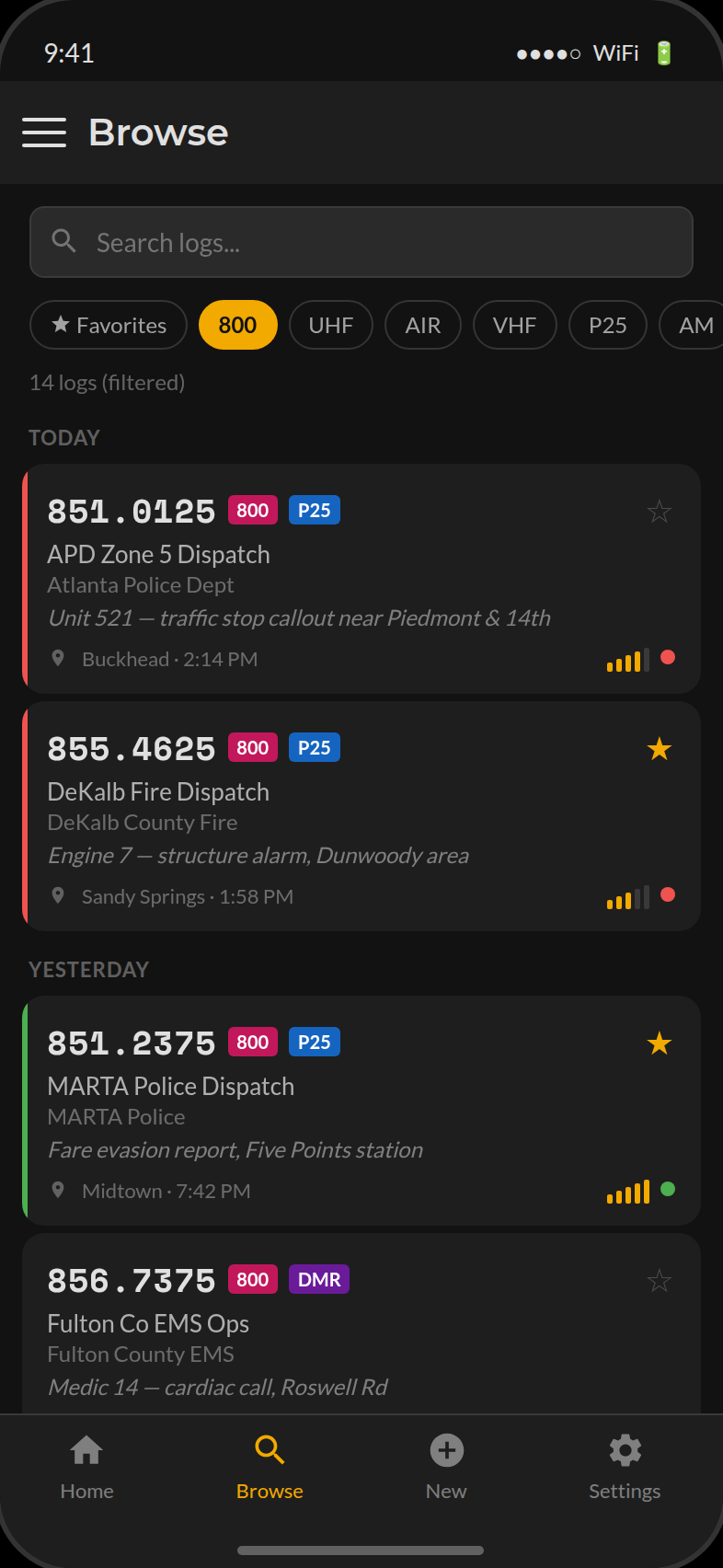
Task: Tap the Search logs input field
Action: 361,241
